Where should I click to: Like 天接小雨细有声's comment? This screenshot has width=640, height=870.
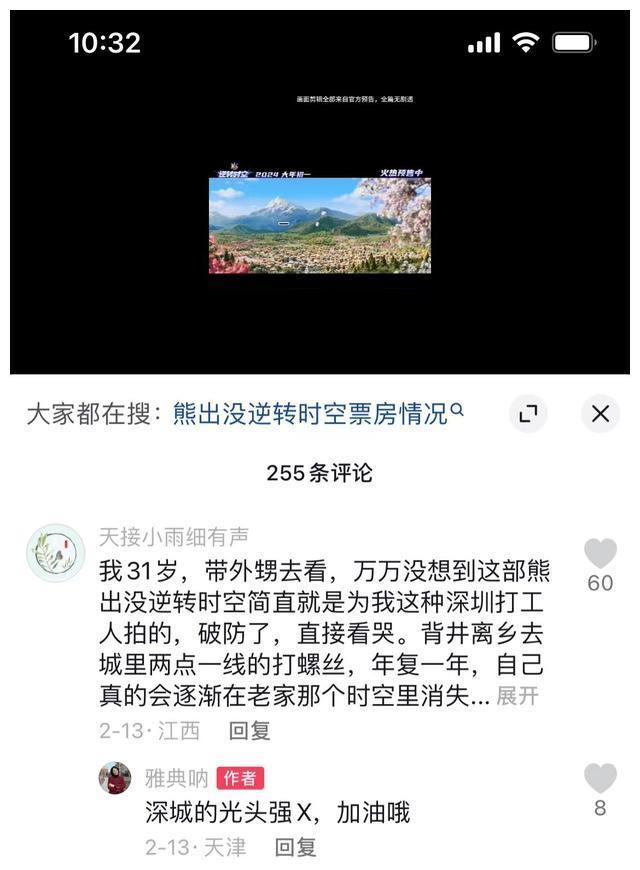pos(600,553)
